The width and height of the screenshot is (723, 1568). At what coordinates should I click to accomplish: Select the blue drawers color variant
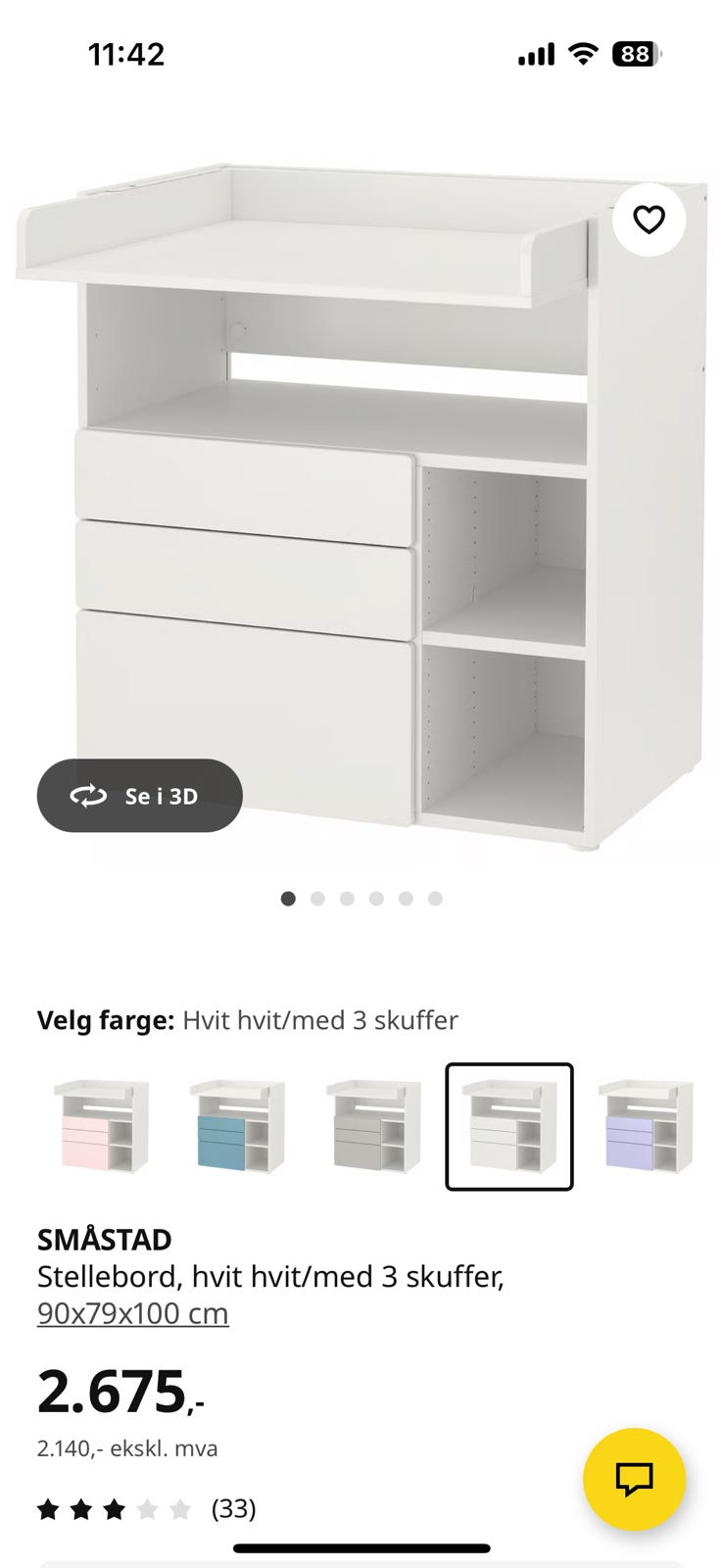point(237,1125)
